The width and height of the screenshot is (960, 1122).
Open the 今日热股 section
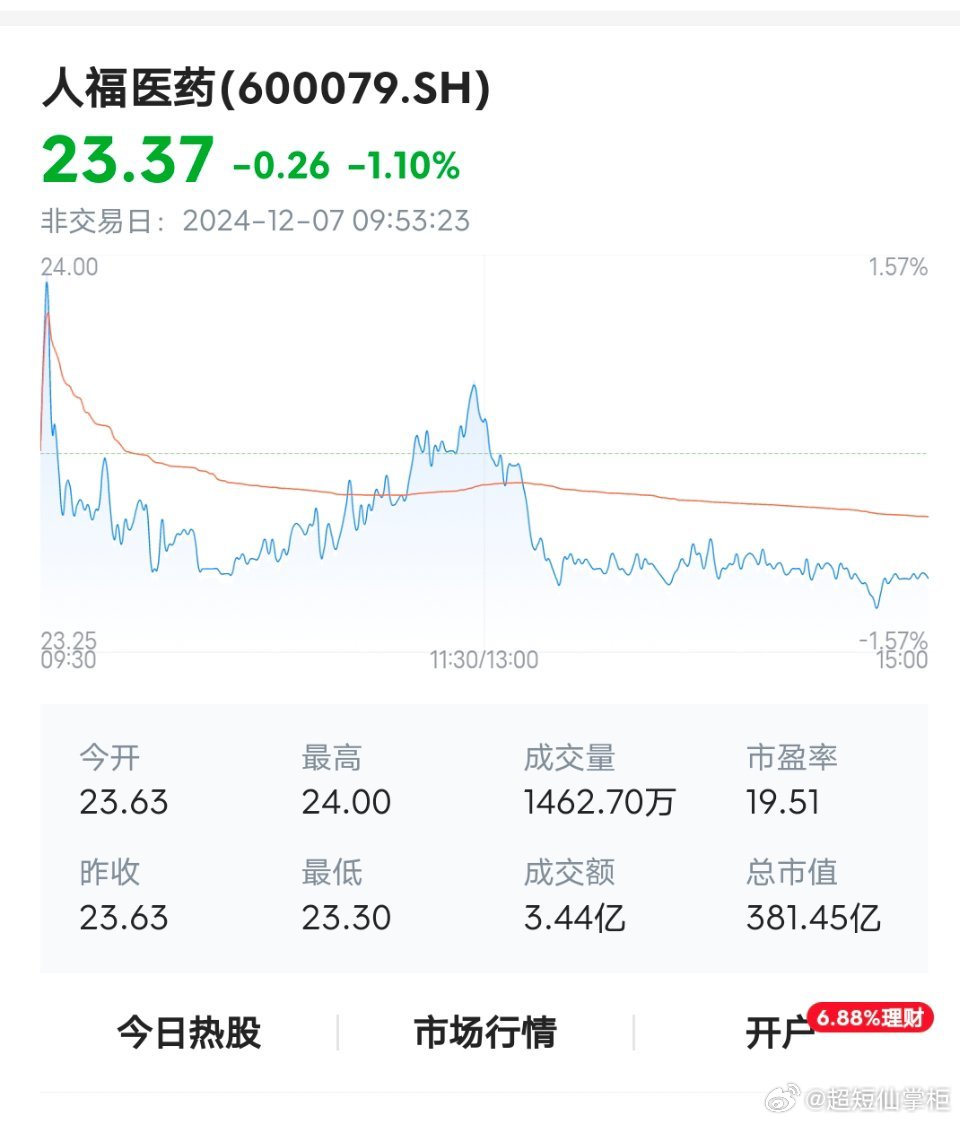(189, 1032)
